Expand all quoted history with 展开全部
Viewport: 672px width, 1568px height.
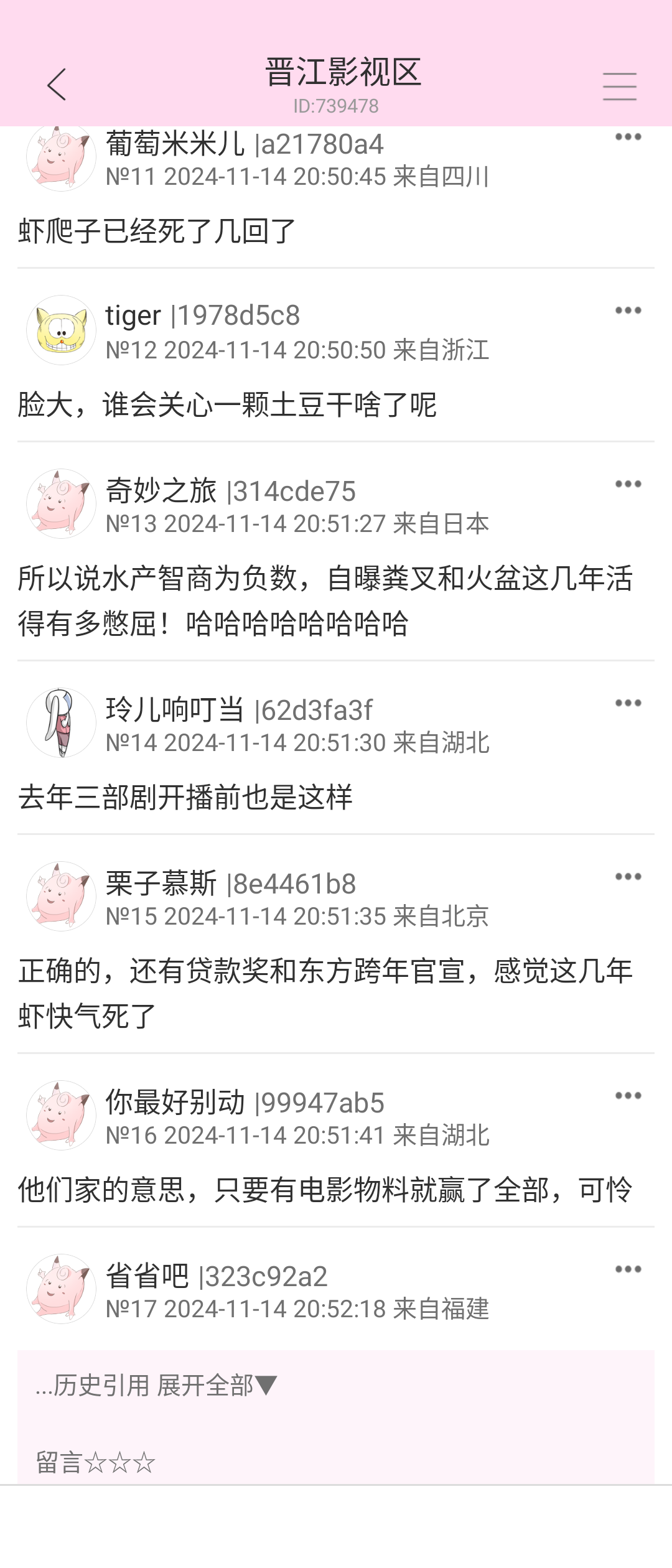217,1385
